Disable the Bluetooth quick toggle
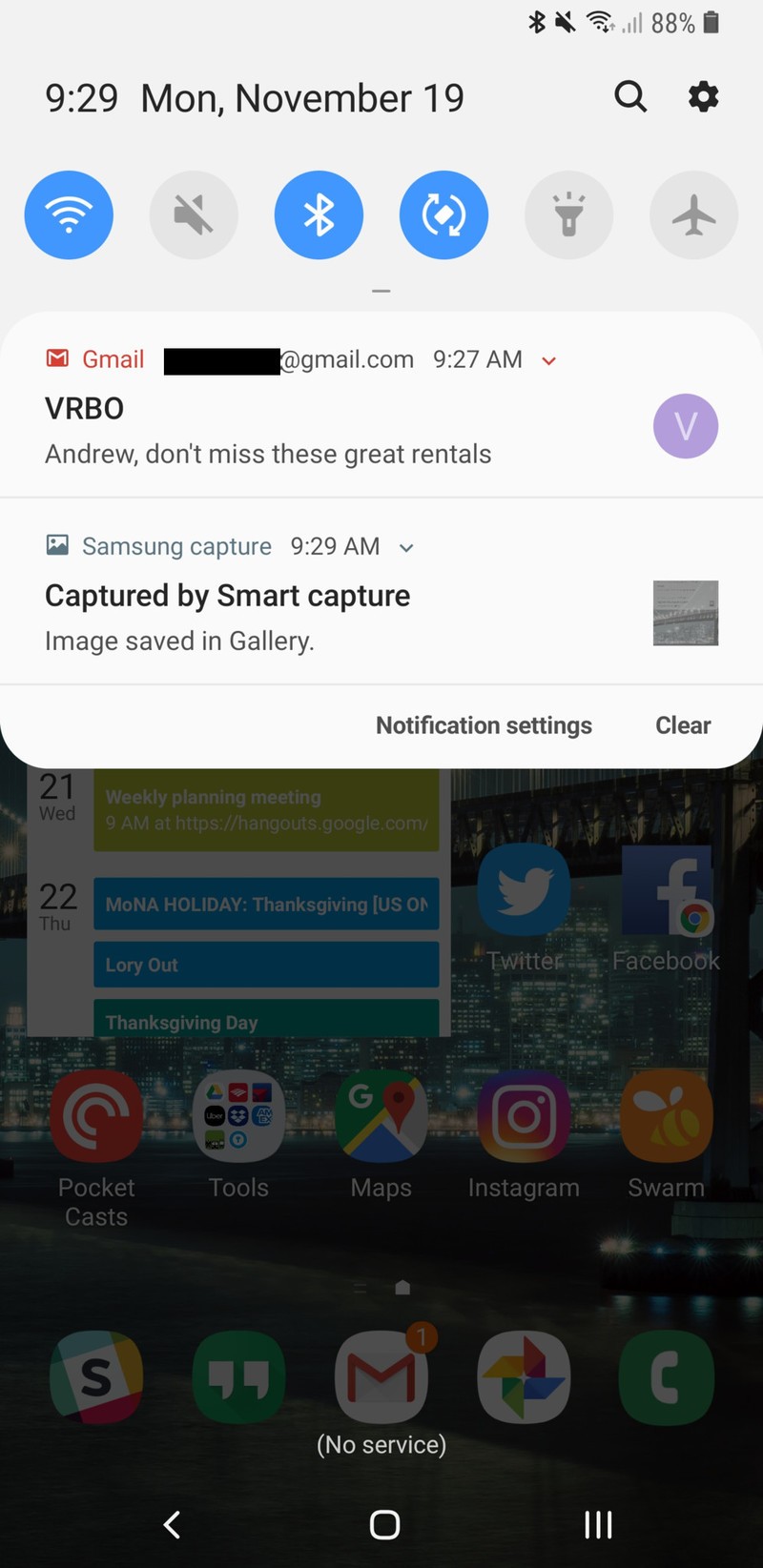Screen dimensions: 763x1568 pyautogui.click(x=319, y=214)
